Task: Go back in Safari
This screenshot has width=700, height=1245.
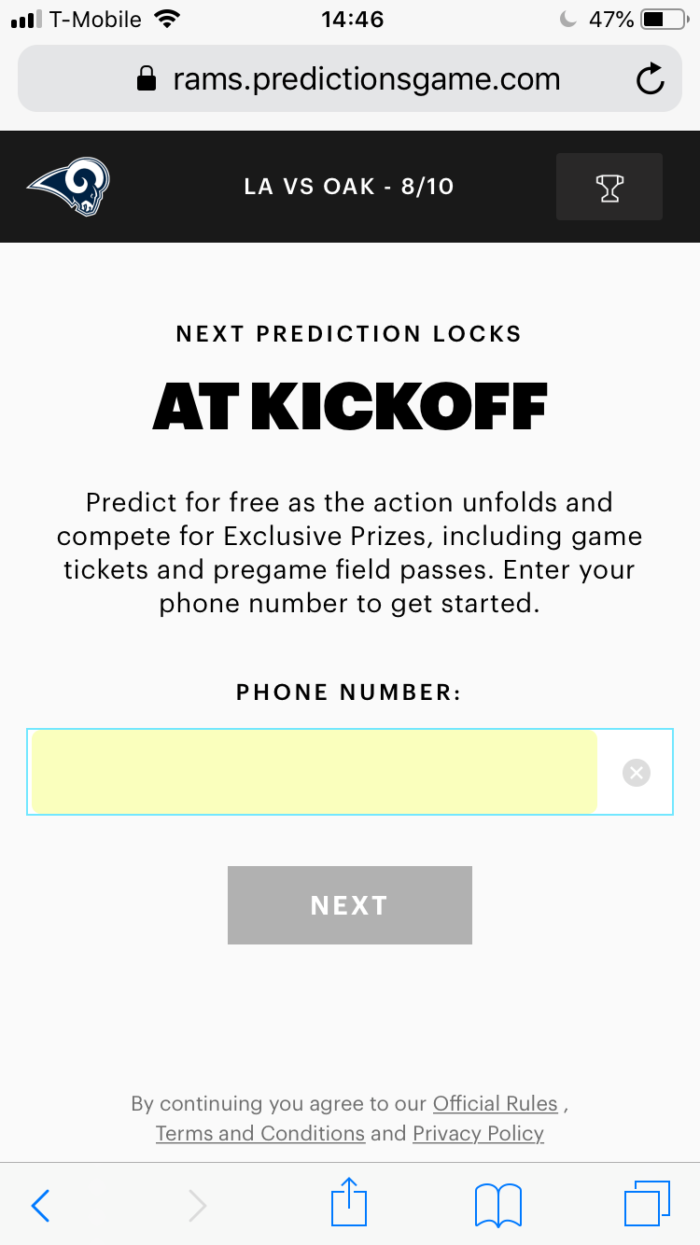Action: 40,1206
